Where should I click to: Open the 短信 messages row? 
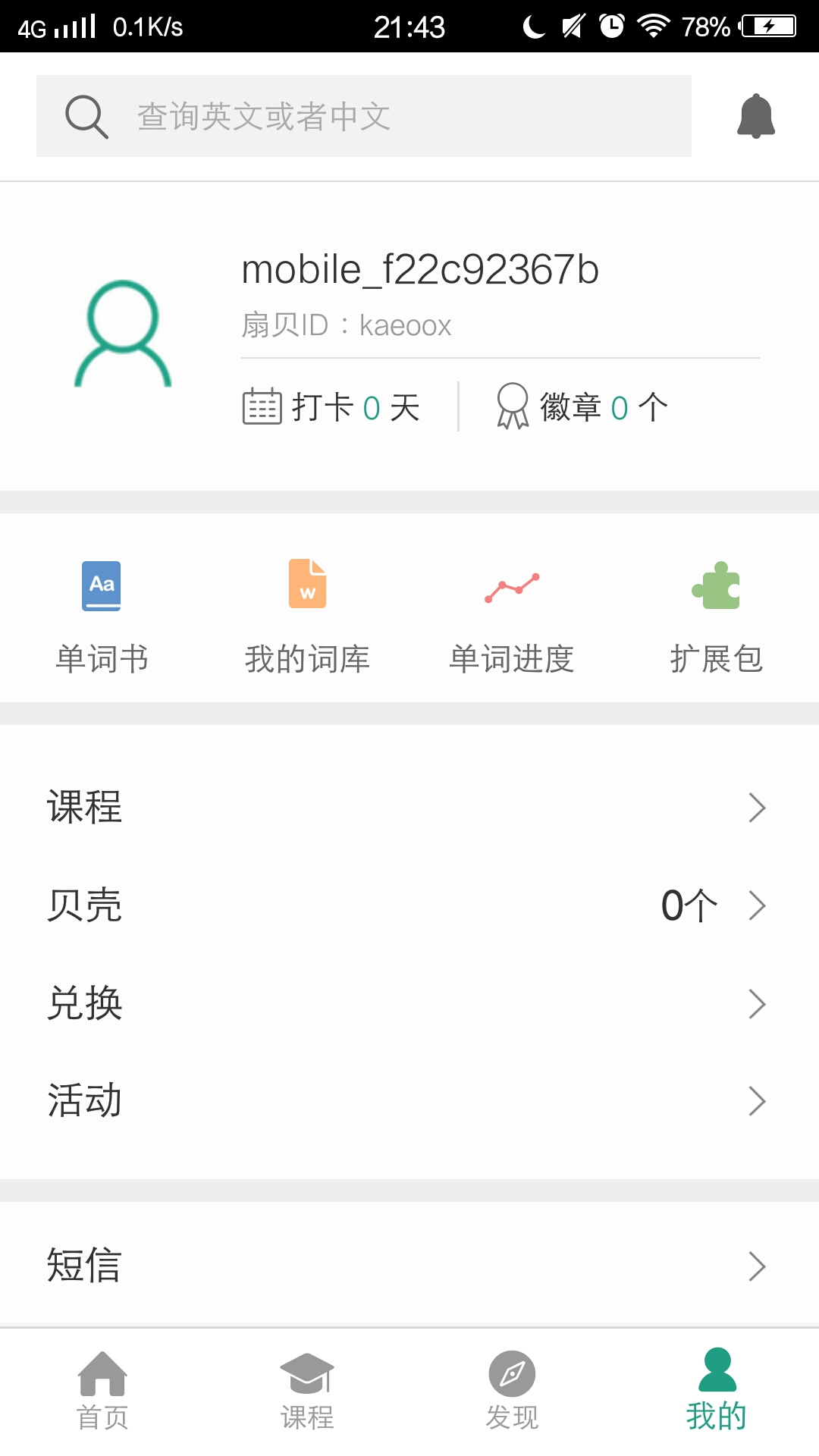pyautogui.click(x=409, y=1266)
